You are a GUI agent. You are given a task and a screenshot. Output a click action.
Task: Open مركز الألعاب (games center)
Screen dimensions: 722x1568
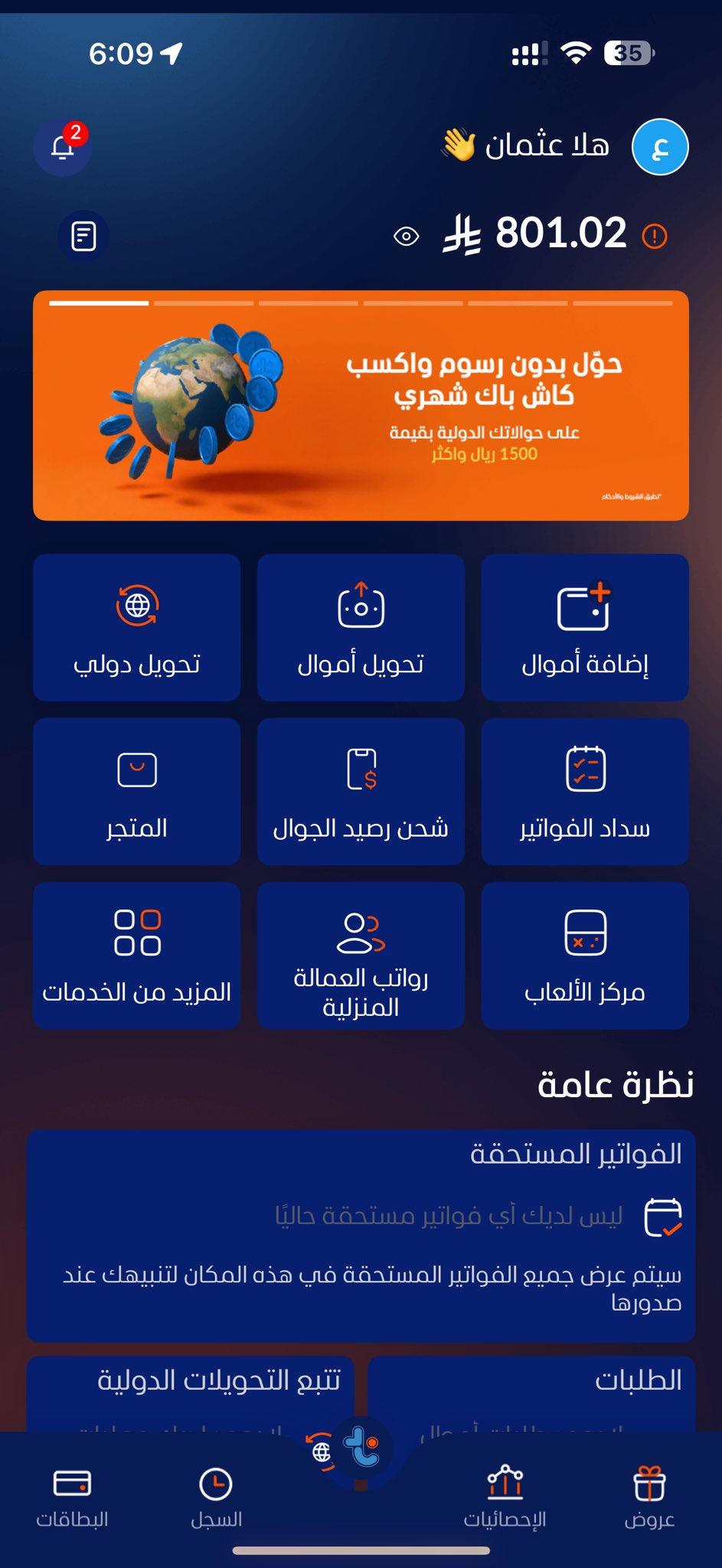[584, 955]
